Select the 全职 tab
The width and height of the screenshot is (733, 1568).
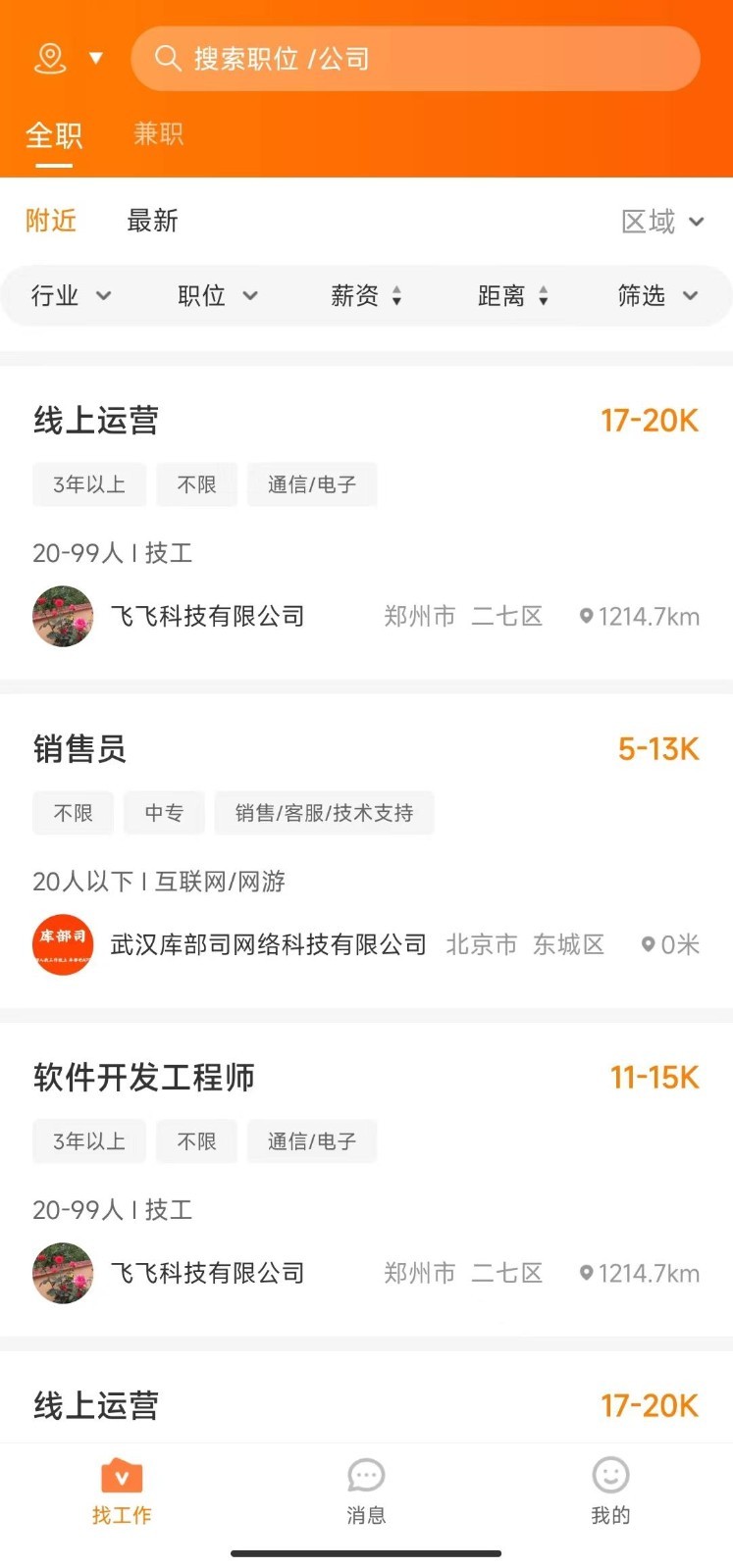[54, 135]
